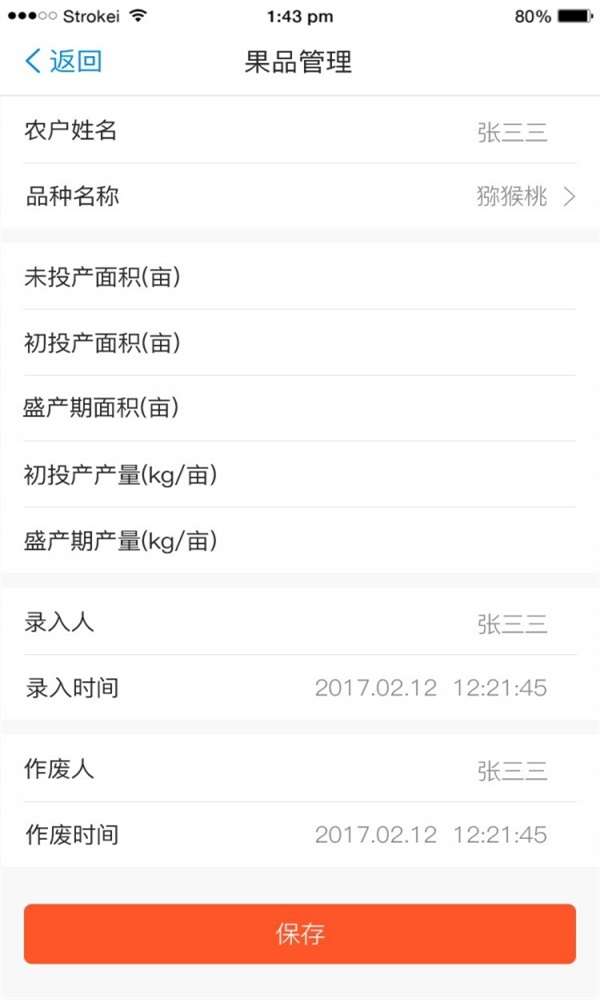Viewport: 600px width, 1000px height.
Task: Save the form with 保存 button
Action: click(x=300, y=934)
